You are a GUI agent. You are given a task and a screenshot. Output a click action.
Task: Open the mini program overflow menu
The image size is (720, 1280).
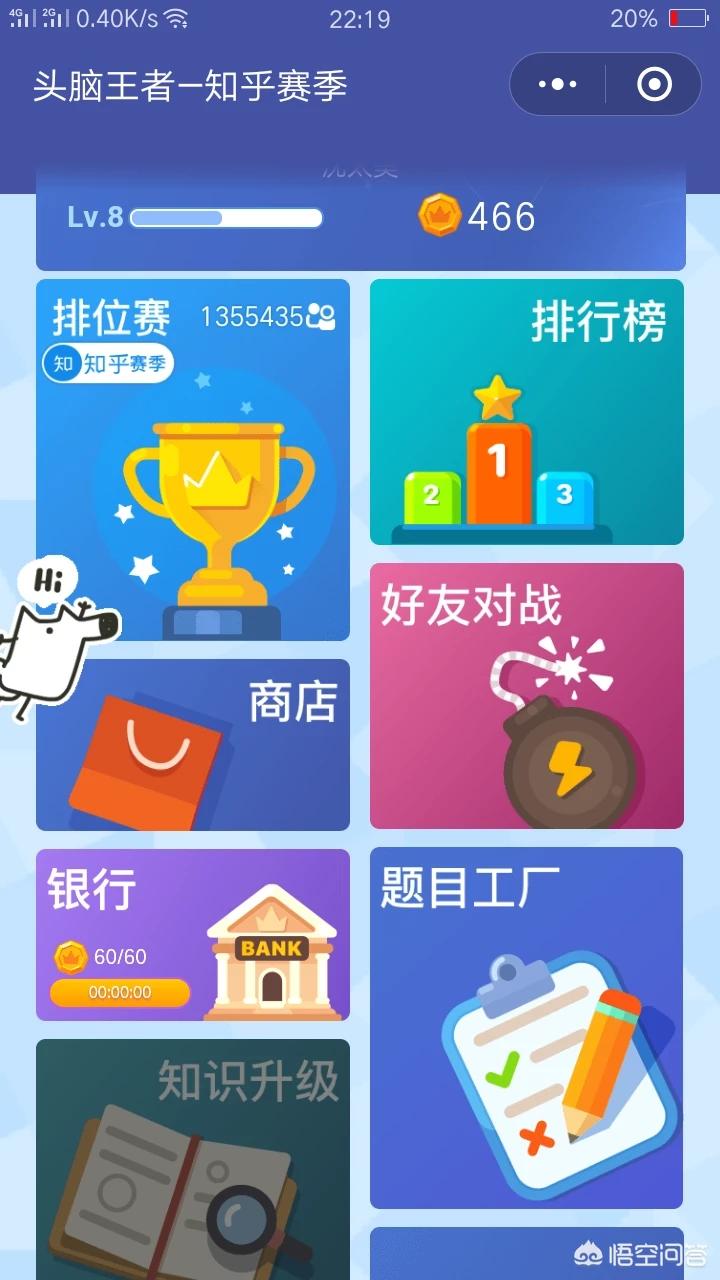pos(557,85)
